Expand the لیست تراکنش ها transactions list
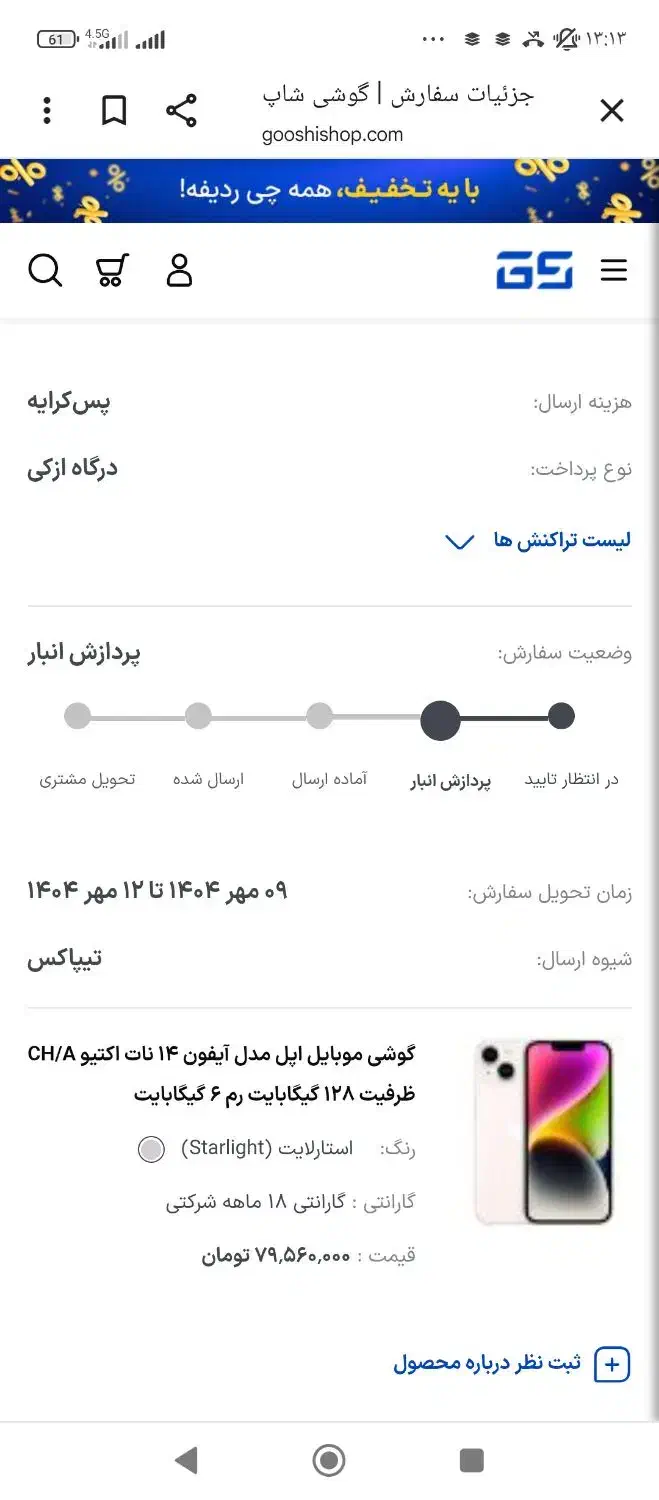Screen dimensions: 659x1500 point(540,541)
